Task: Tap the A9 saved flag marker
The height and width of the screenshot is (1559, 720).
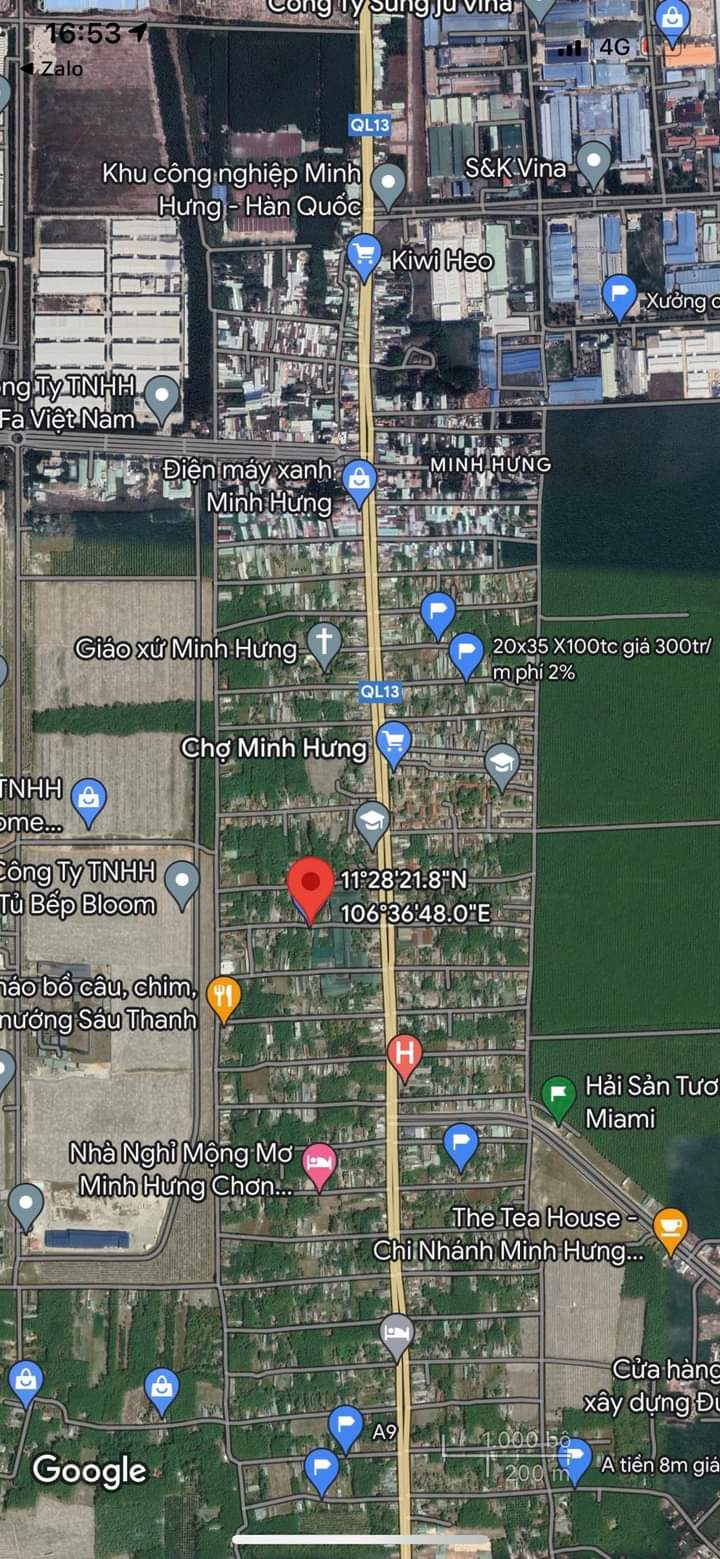Action: 345,1427
